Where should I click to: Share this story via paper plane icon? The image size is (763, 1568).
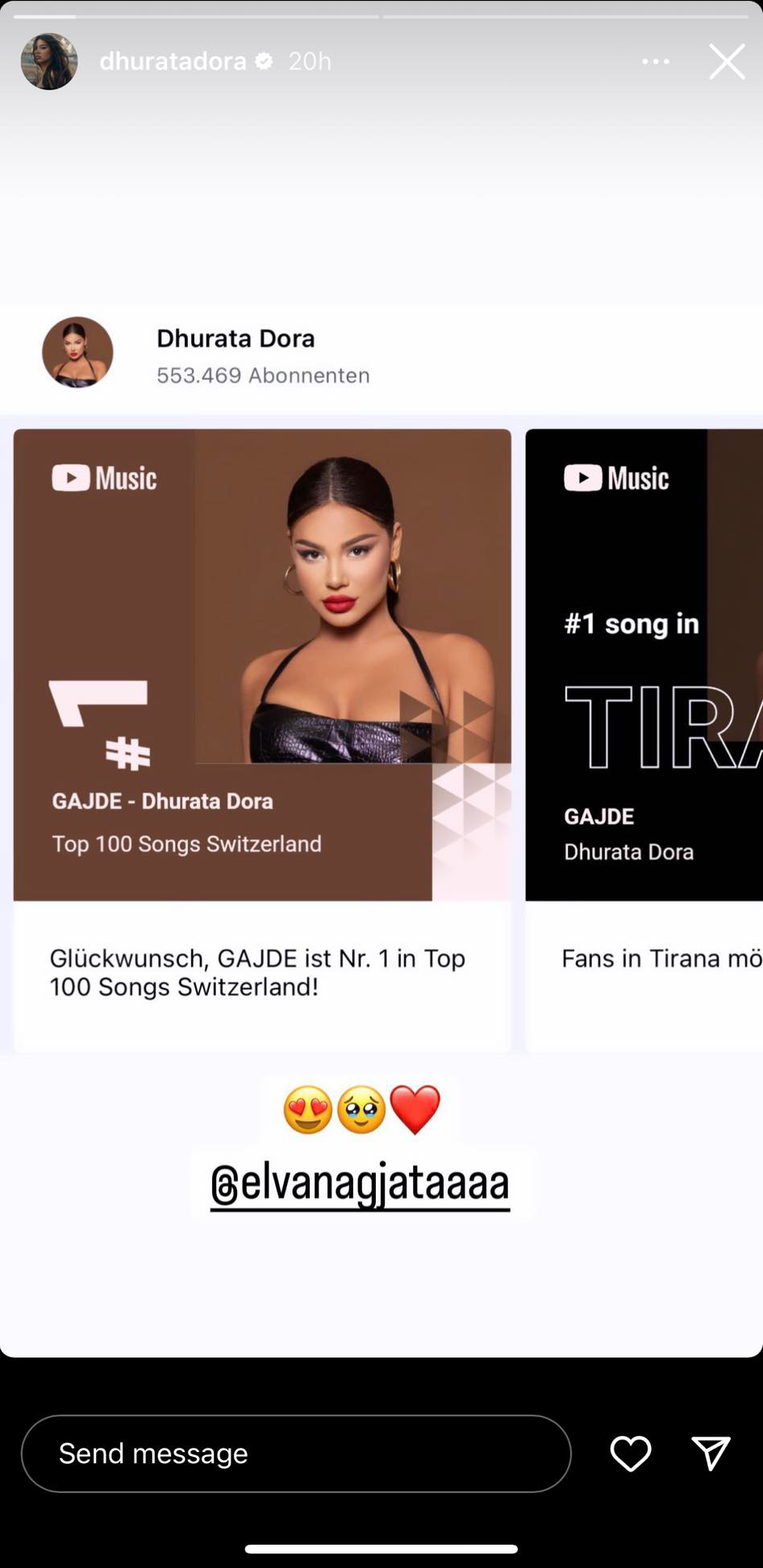click(711, 1454)
